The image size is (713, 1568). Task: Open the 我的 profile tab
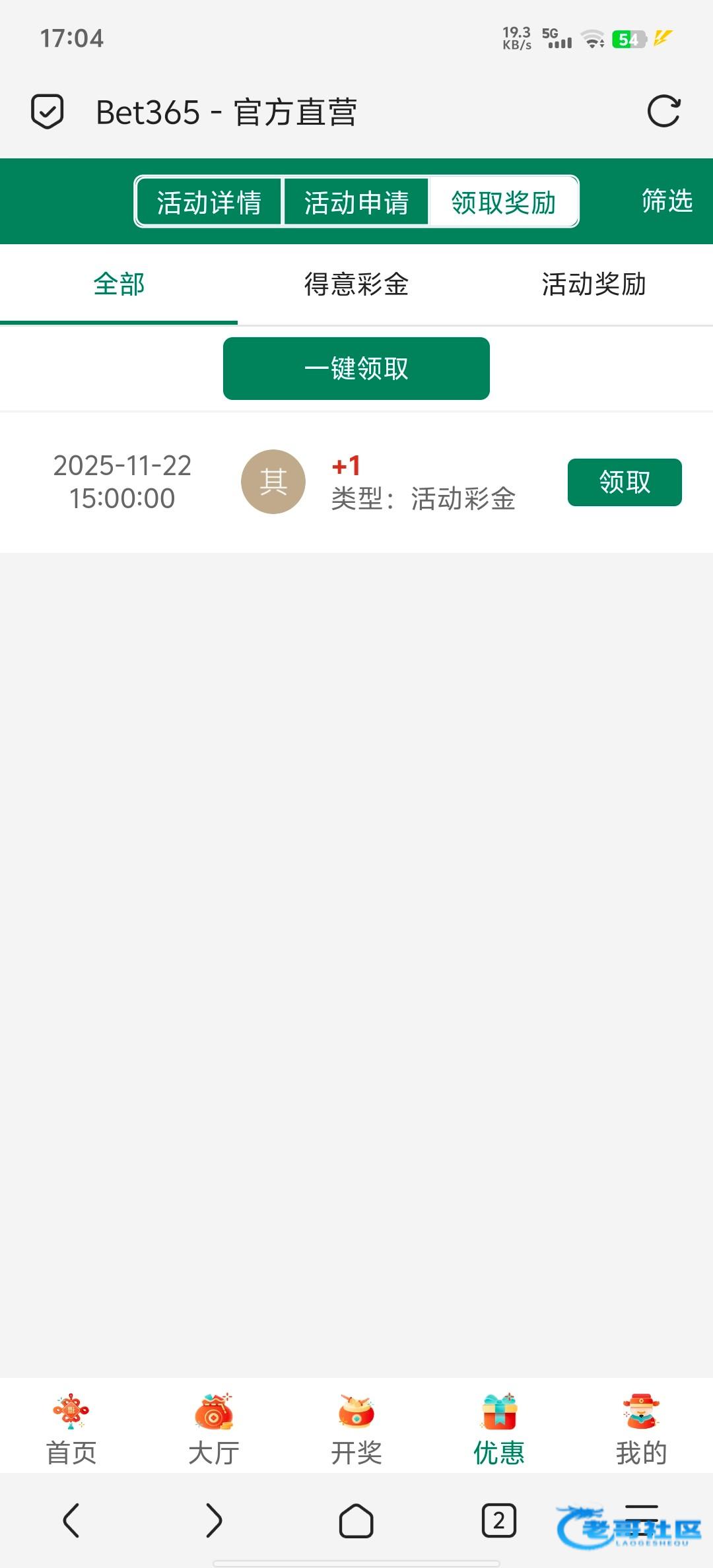click(x=642, y=1428)
